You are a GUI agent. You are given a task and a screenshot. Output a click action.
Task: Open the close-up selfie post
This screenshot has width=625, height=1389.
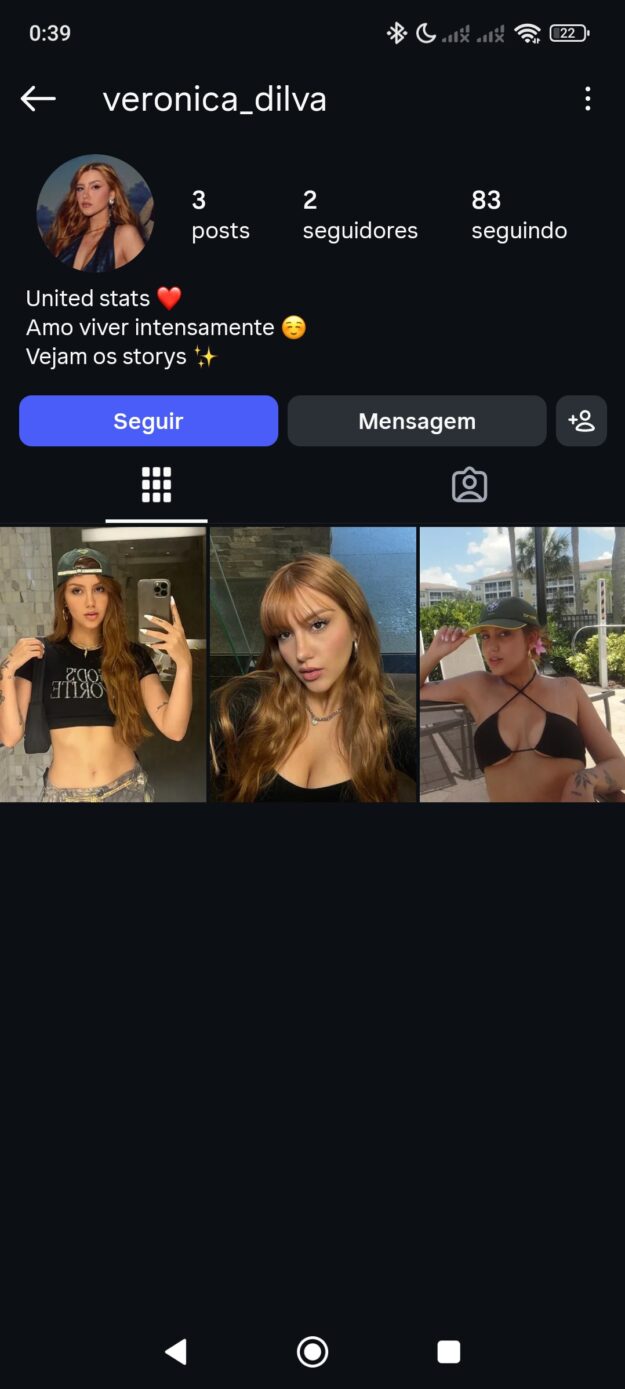coord(313,665)
